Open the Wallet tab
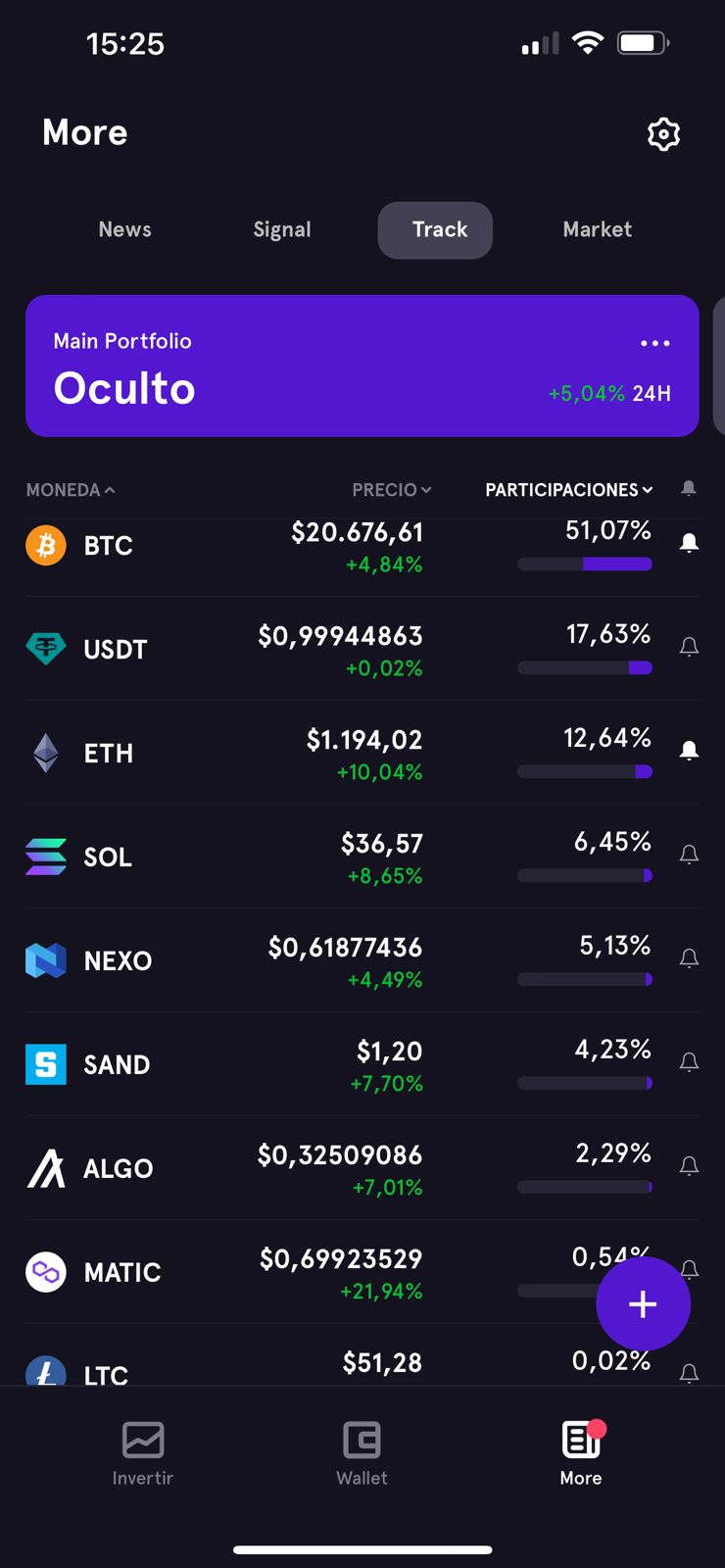 362,1454
